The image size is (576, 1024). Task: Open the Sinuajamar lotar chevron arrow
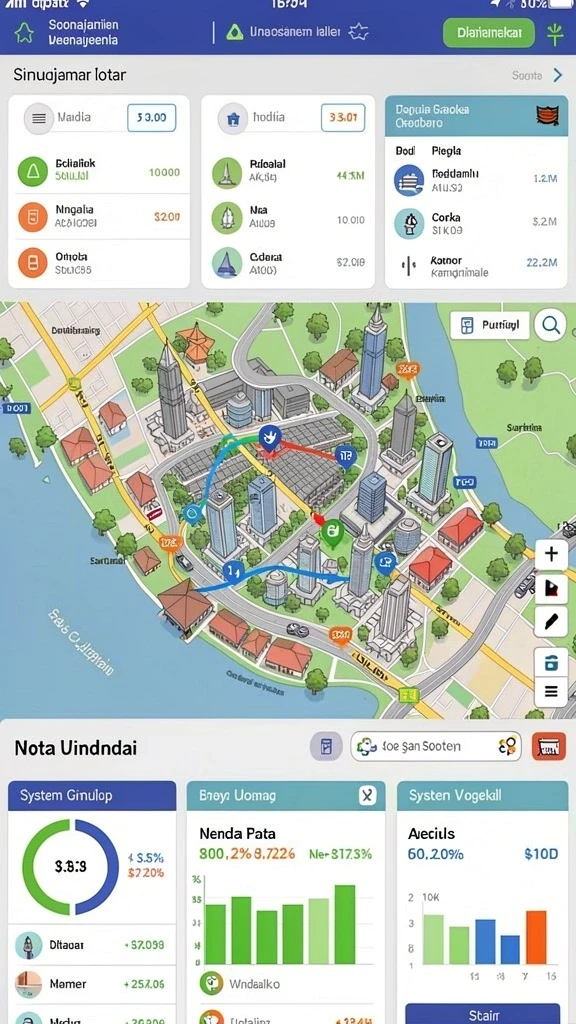[558, 75]
